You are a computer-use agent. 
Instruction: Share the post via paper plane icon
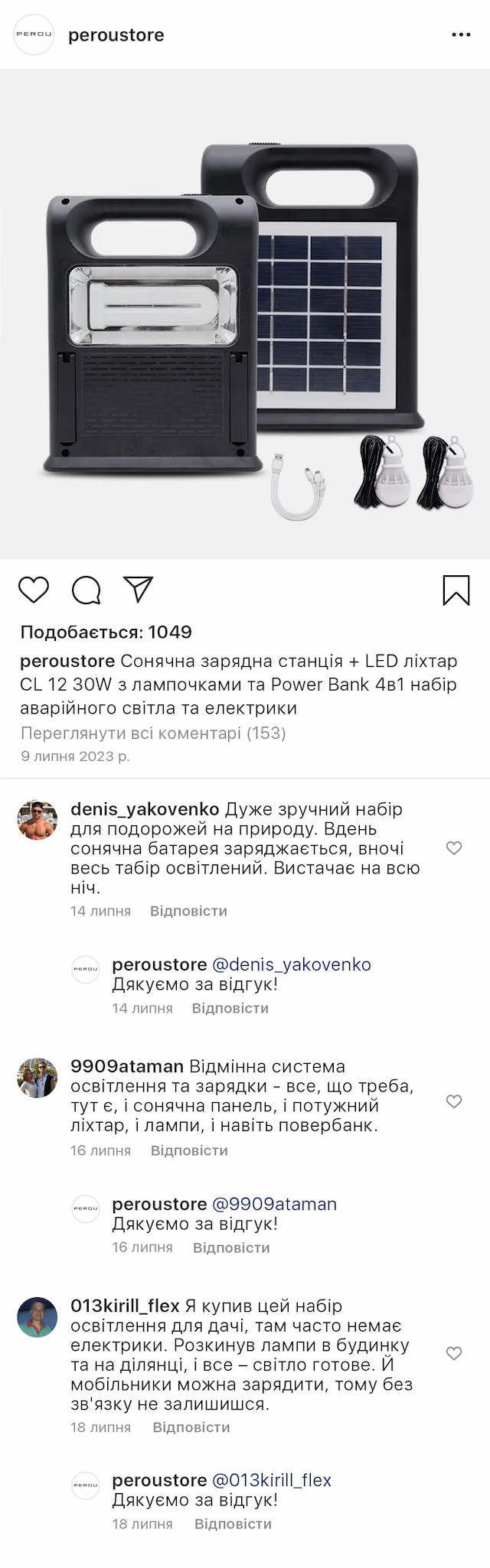point(139,589)
